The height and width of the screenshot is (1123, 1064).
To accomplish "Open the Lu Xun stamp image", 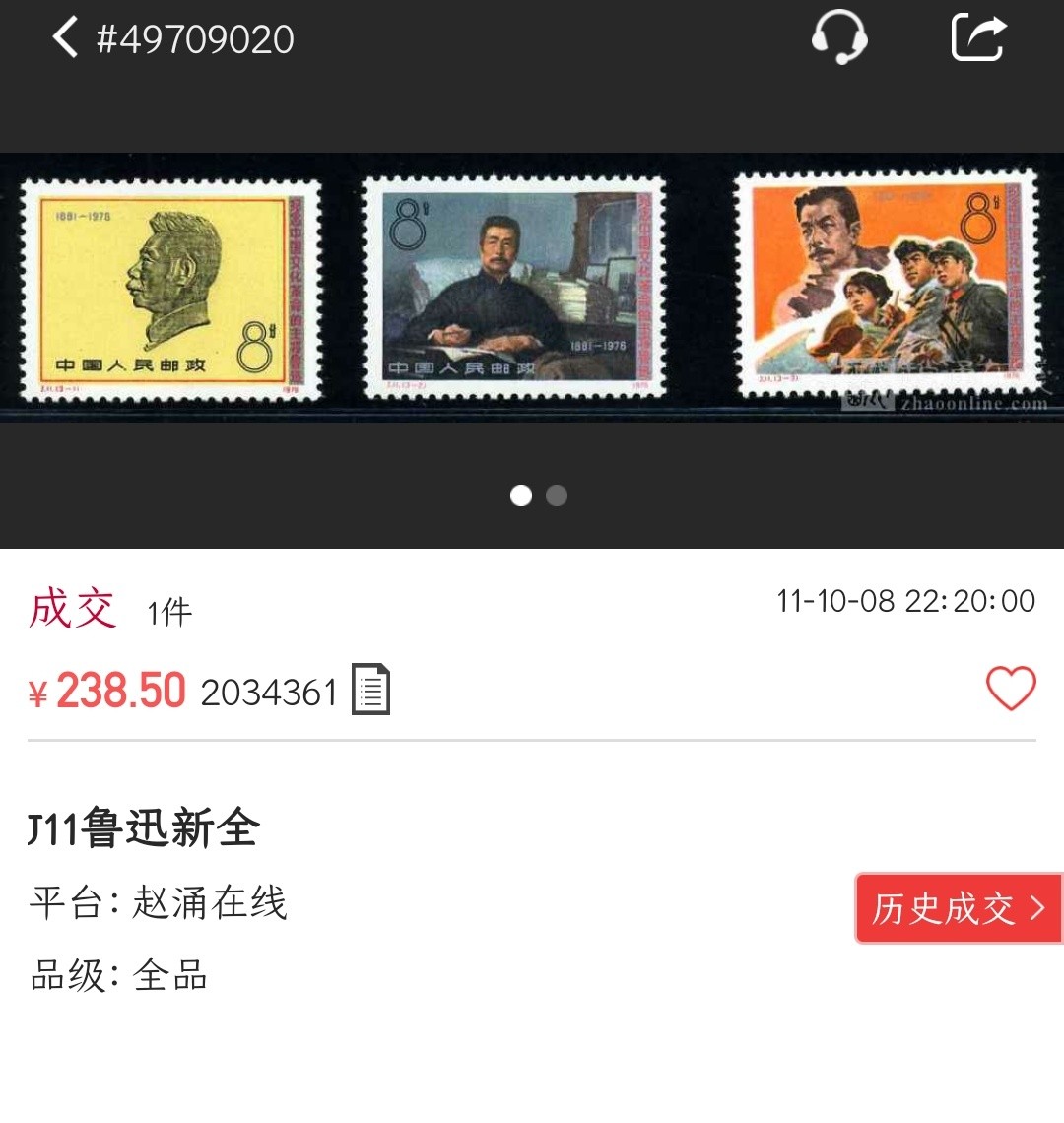I will click(532, 291).
